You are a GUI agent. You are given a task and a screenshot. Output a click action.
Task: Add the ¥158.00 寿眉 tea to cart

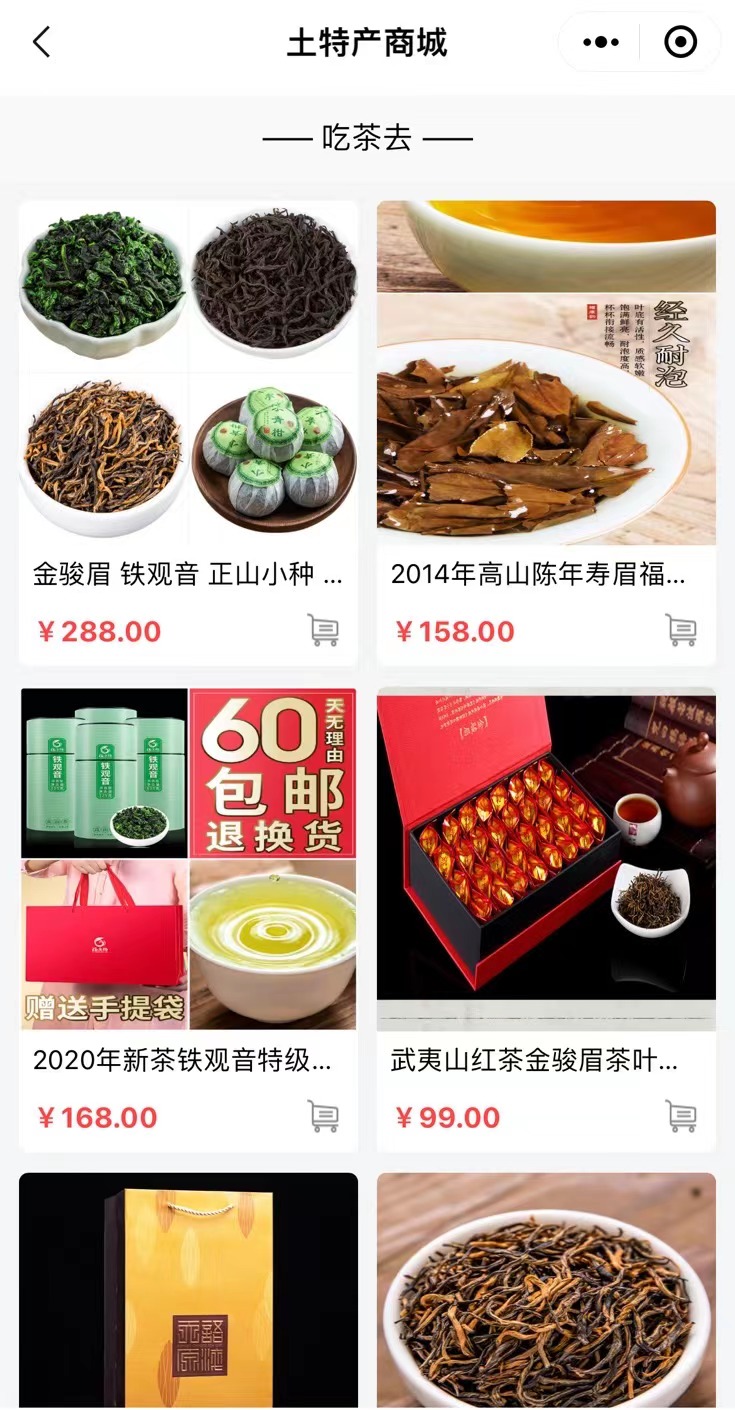pyautogui.click(x=681, y=630)
